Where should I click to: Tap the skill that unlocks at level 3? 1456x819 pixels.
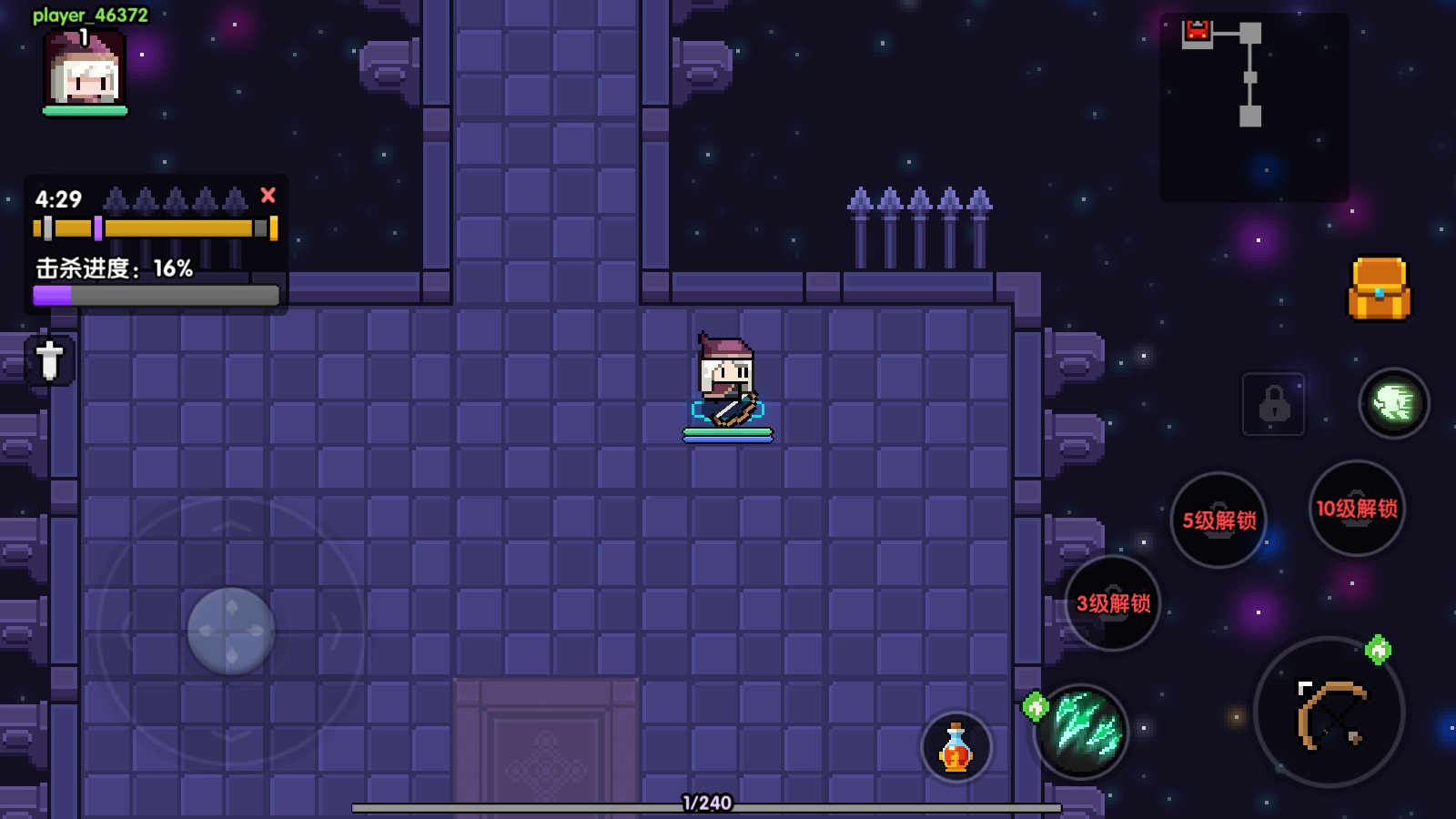pos(1113,603)
